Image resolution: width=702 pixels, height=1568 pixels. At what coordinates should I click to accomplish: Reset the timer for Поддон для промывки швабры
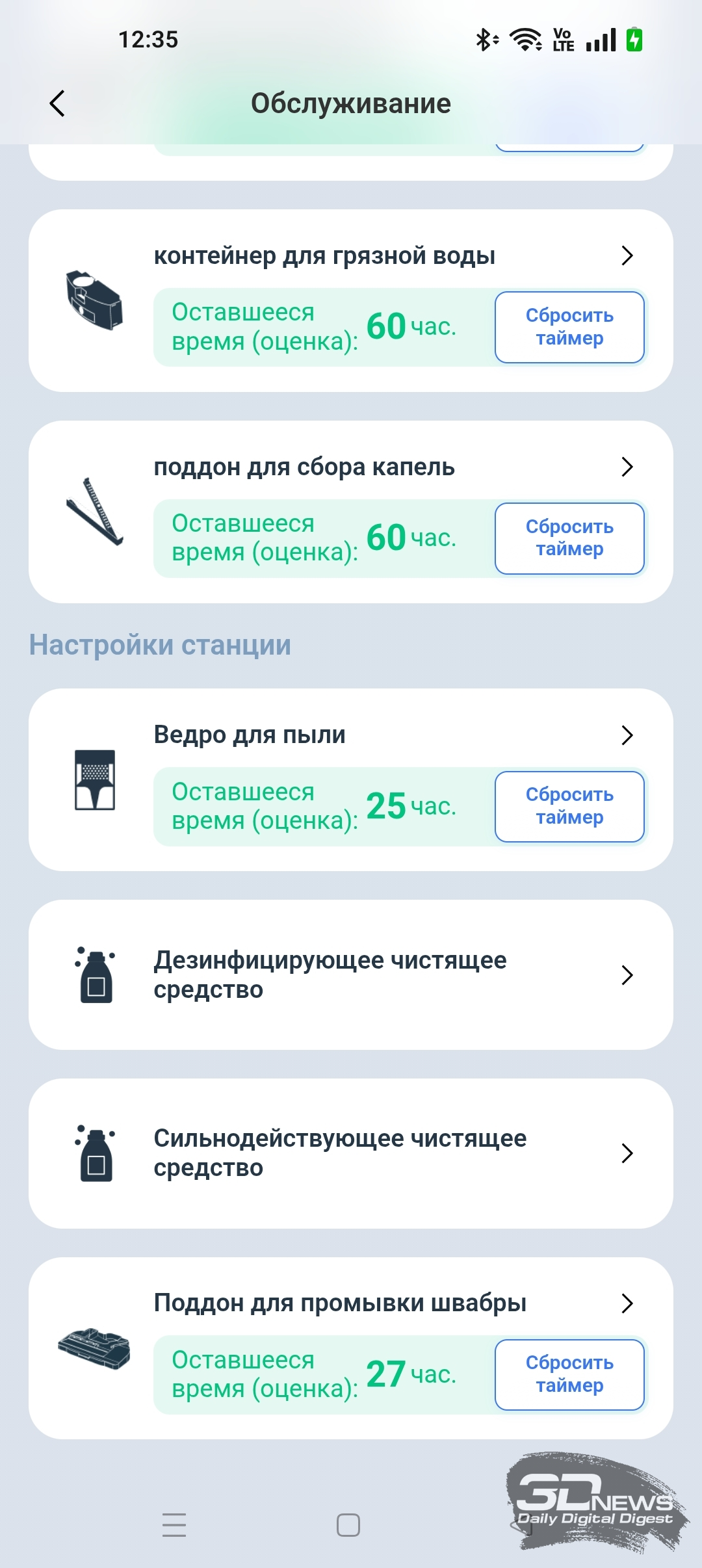click(x=569, y=1374)
